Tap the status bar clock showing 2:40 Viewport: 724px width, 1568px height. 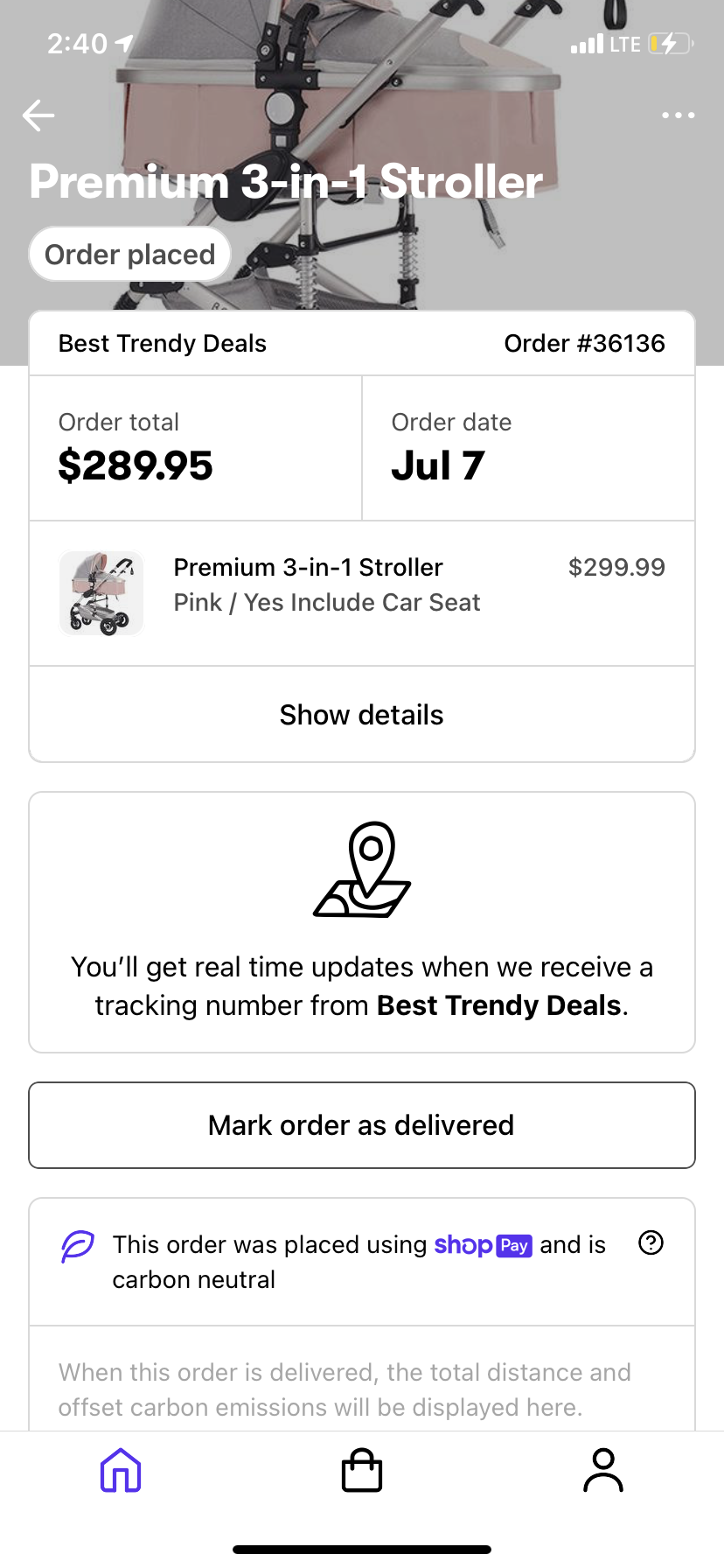75,43
